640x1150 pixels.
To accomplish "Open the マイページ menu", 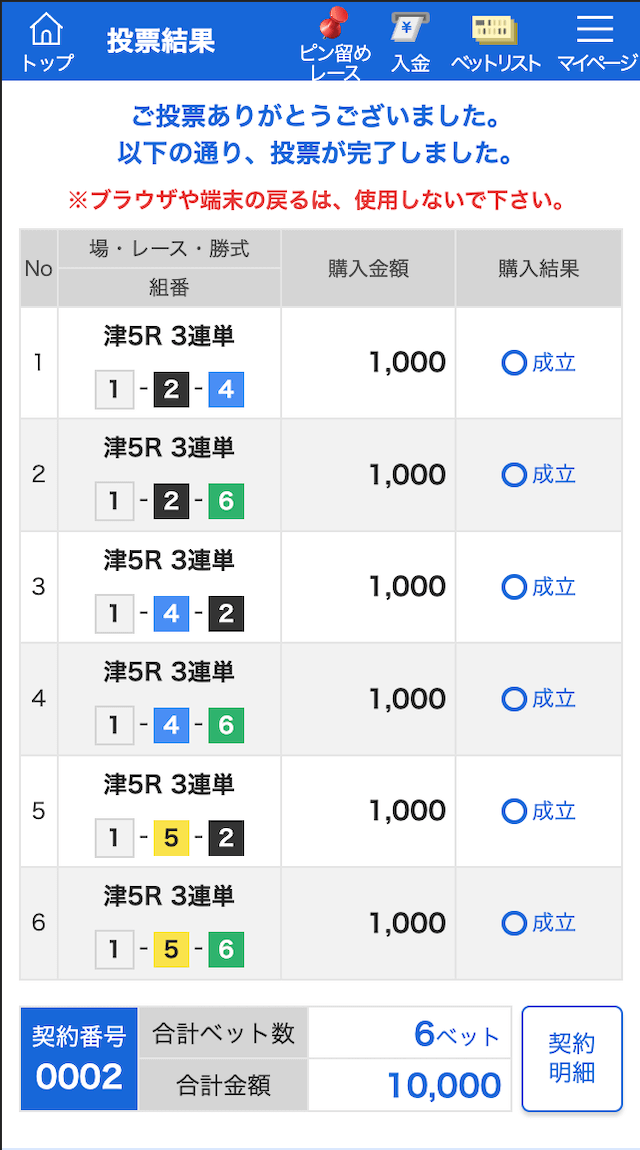I will pyautogui.click(x=595, y=43).
